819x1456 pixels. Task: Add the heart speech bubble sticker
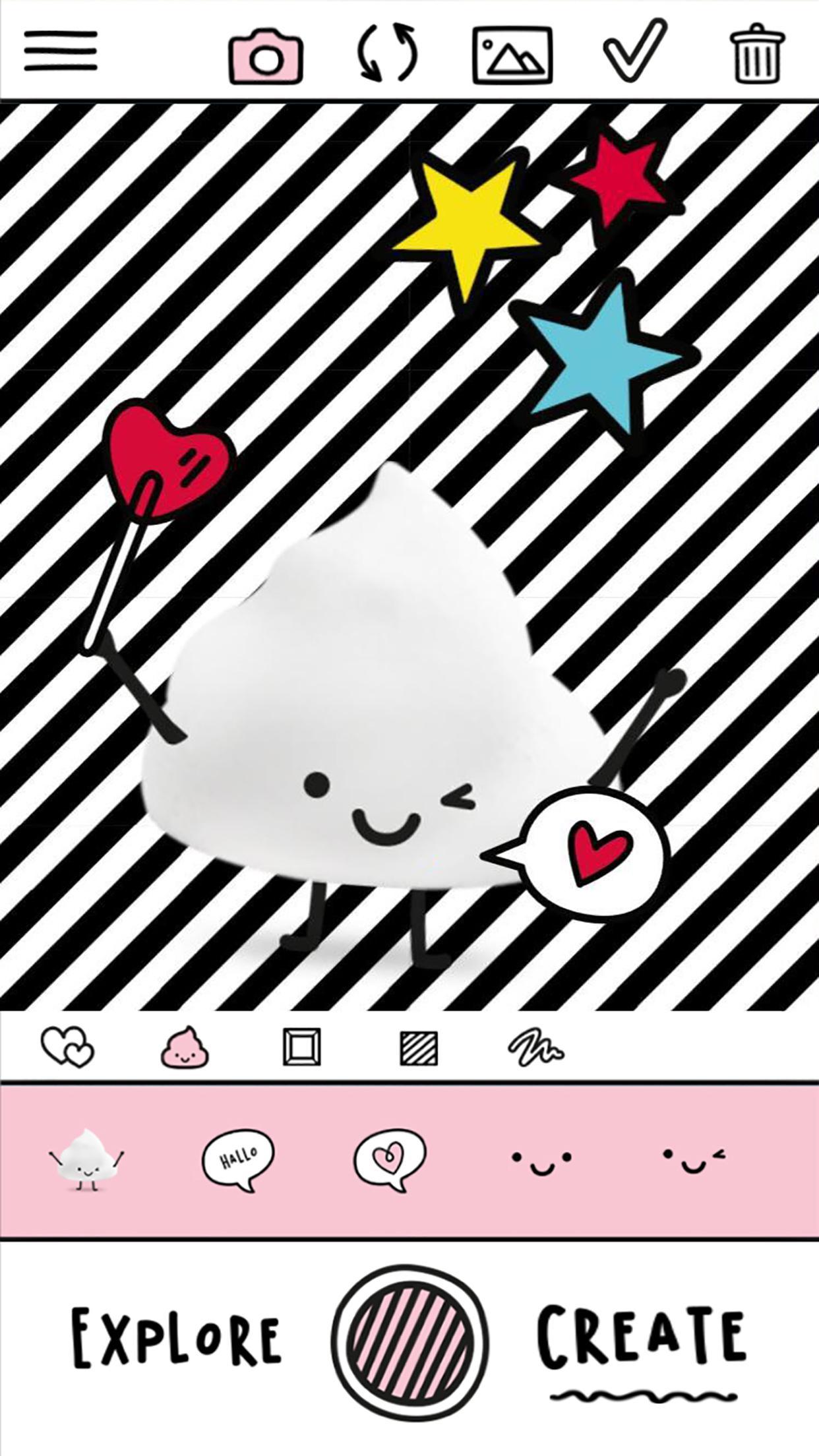click(390, 1159)
